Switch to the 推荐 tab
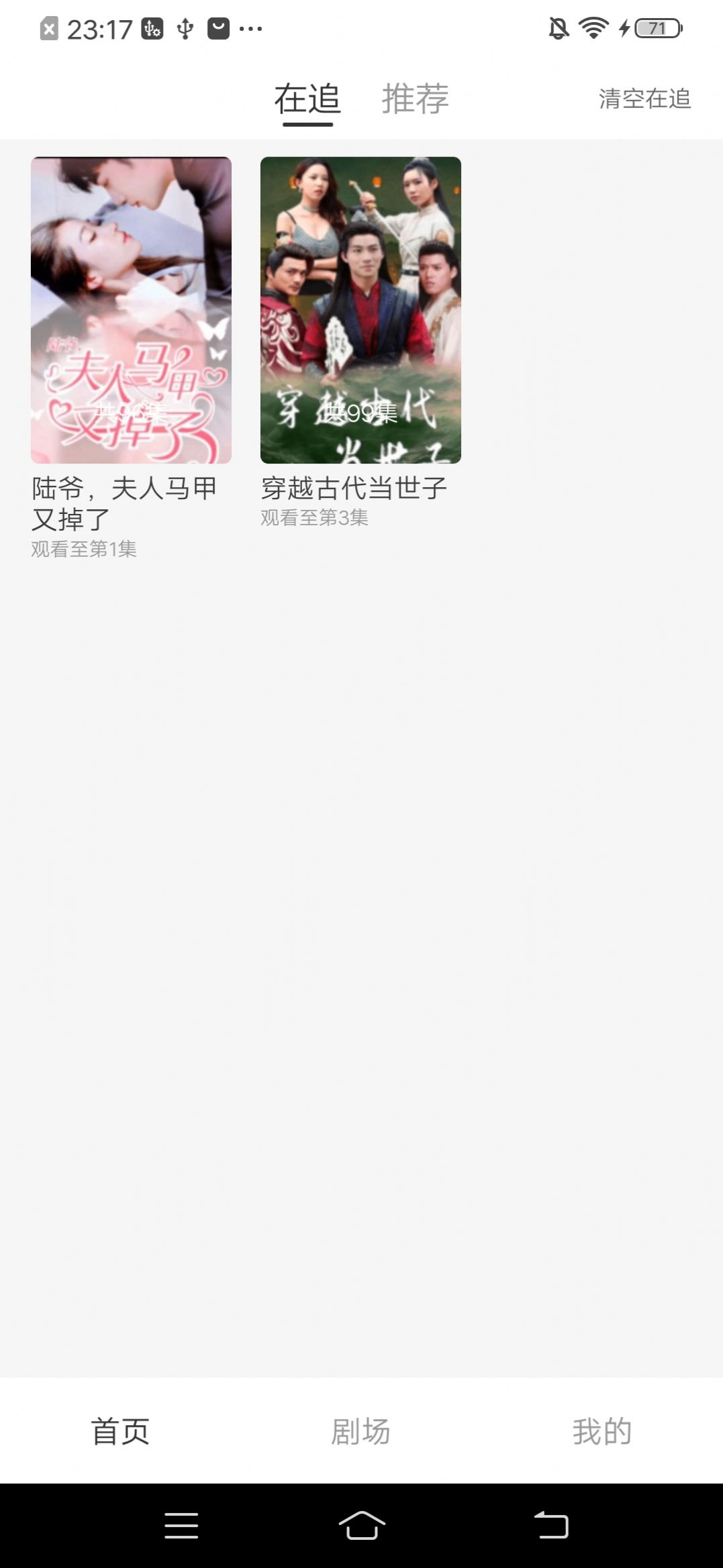Viewport: 723px width, 1568px height. click(x=414, y=99)
